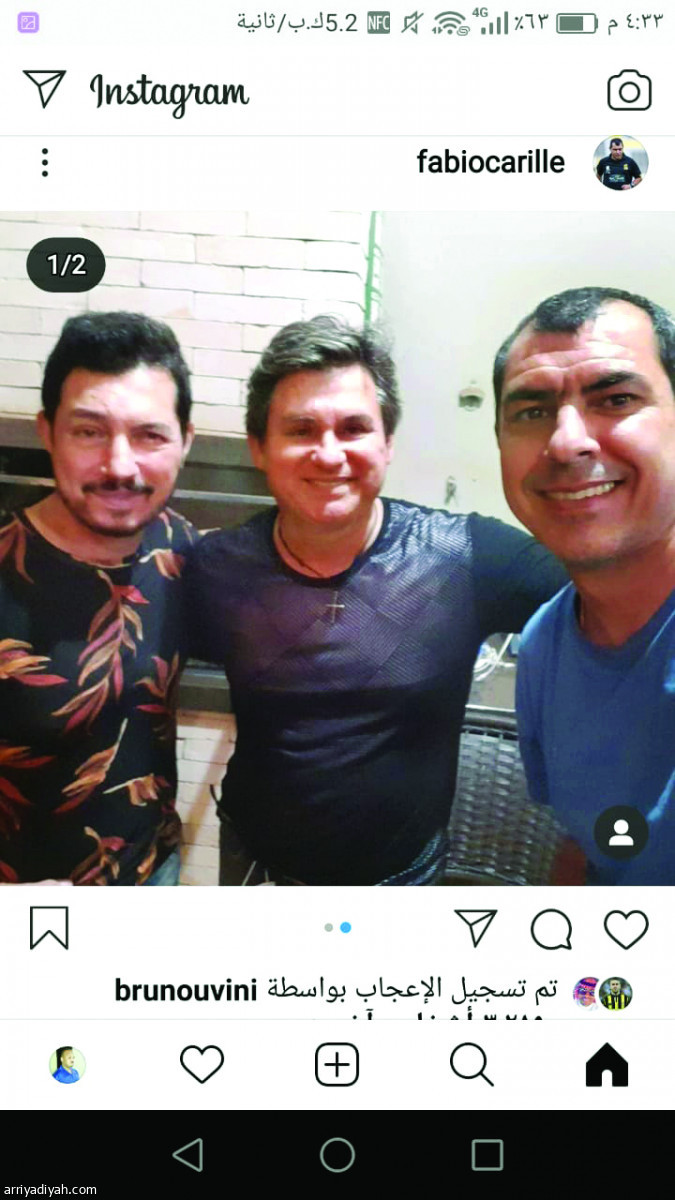Switch to the Home tab

(606, 1065)
